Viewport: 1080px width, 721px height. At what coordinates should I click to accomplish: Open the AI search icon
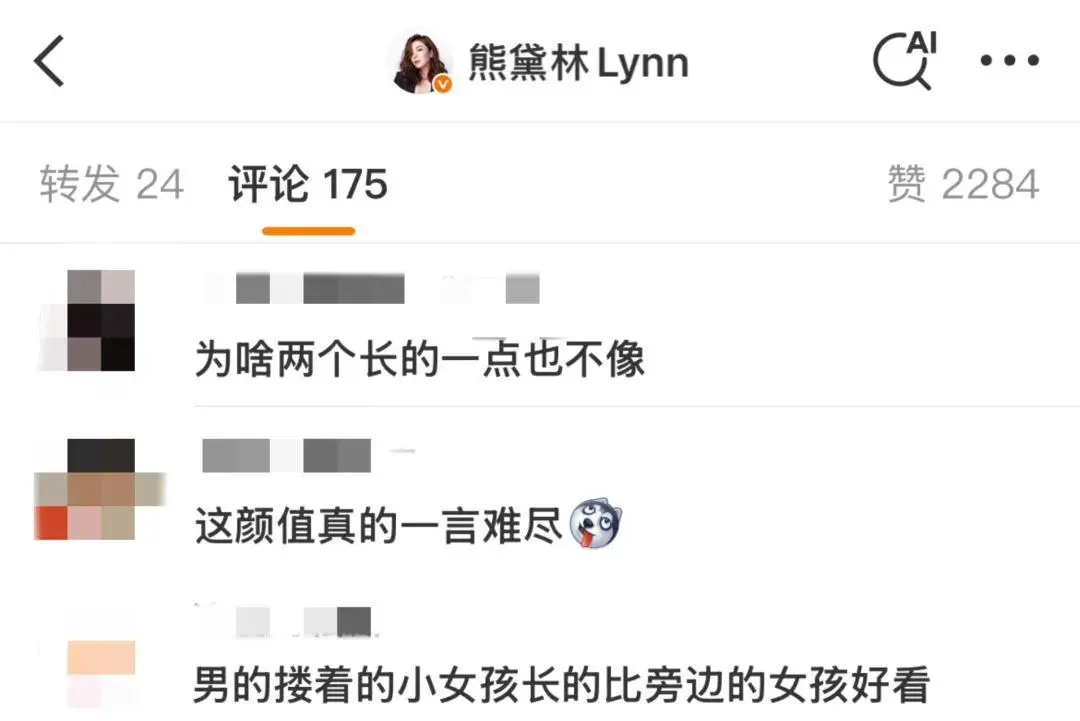(903, 61)
